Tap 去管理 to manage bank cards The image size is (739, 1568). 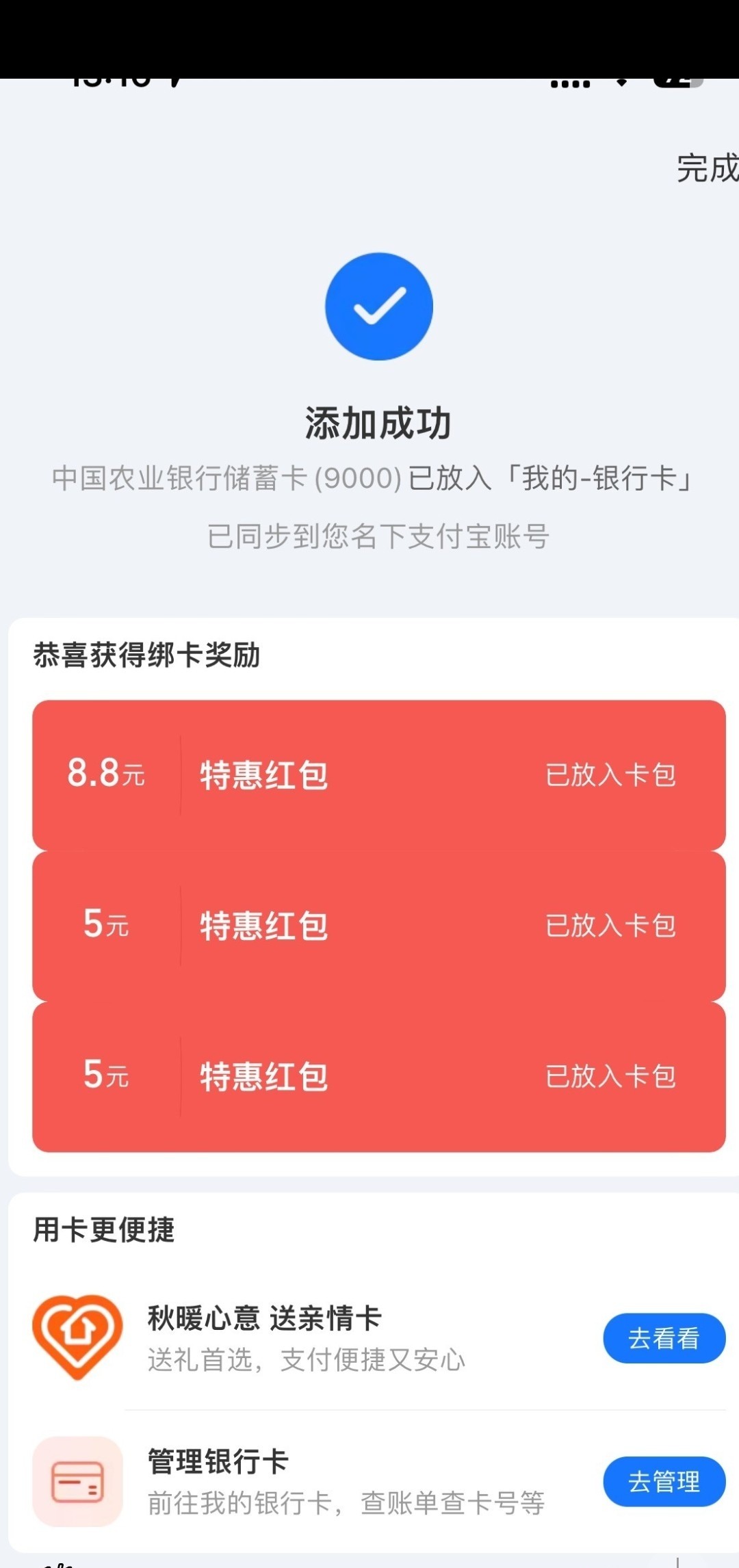coord(663,1482)
